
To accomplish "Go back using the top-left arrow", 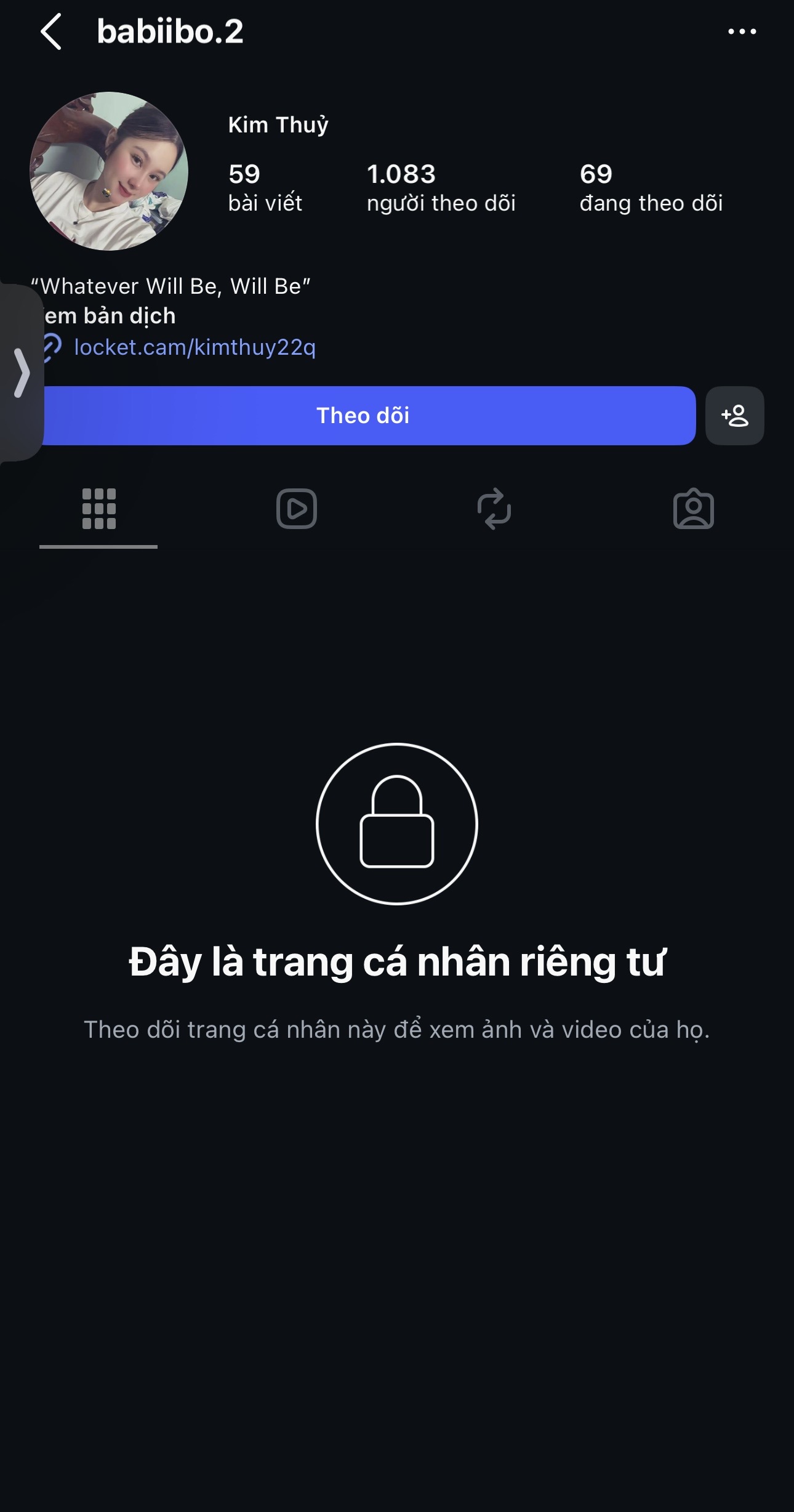I will click(51, 31).
